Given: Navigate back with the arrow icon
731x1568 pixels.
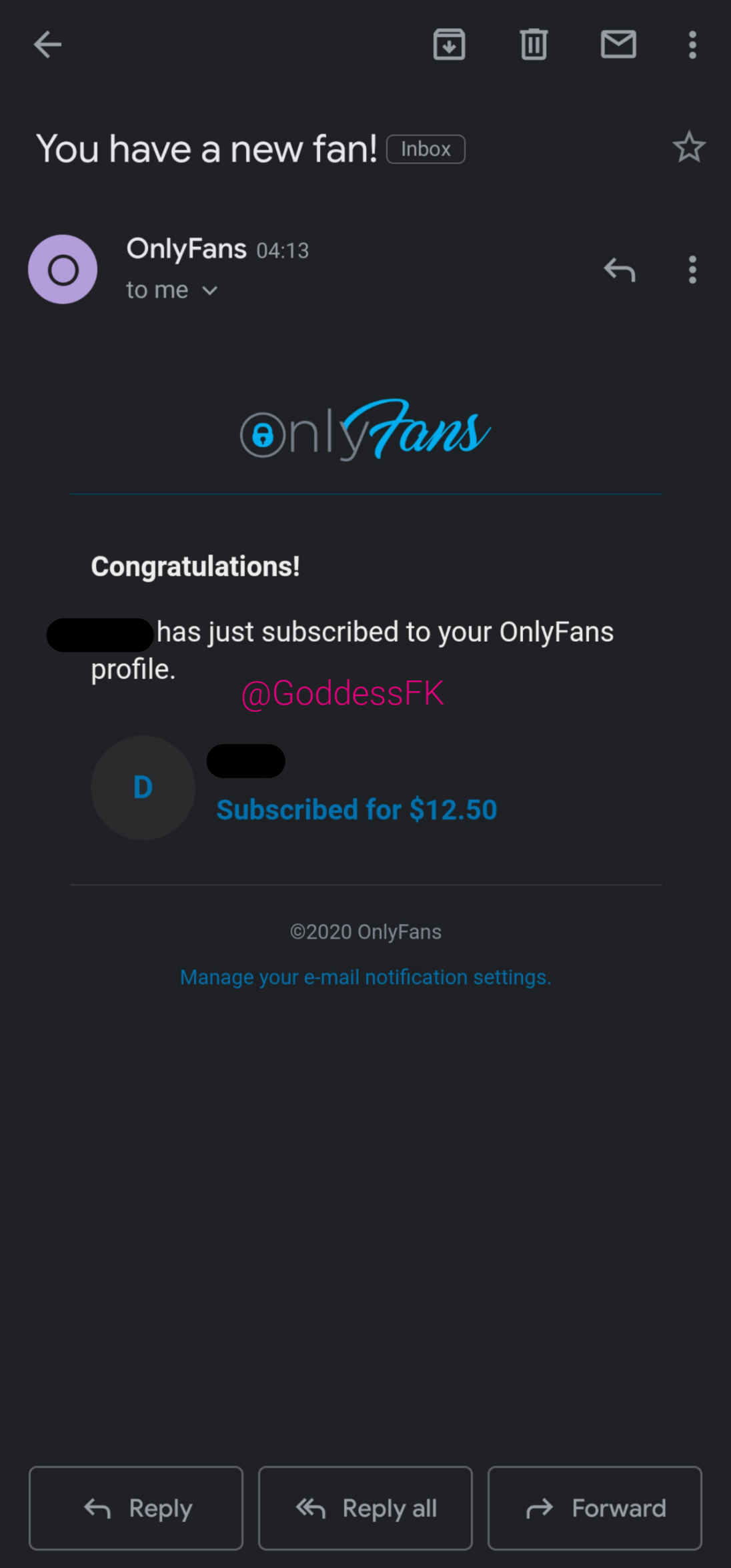Looking at the screenshot, I should 47,44.
